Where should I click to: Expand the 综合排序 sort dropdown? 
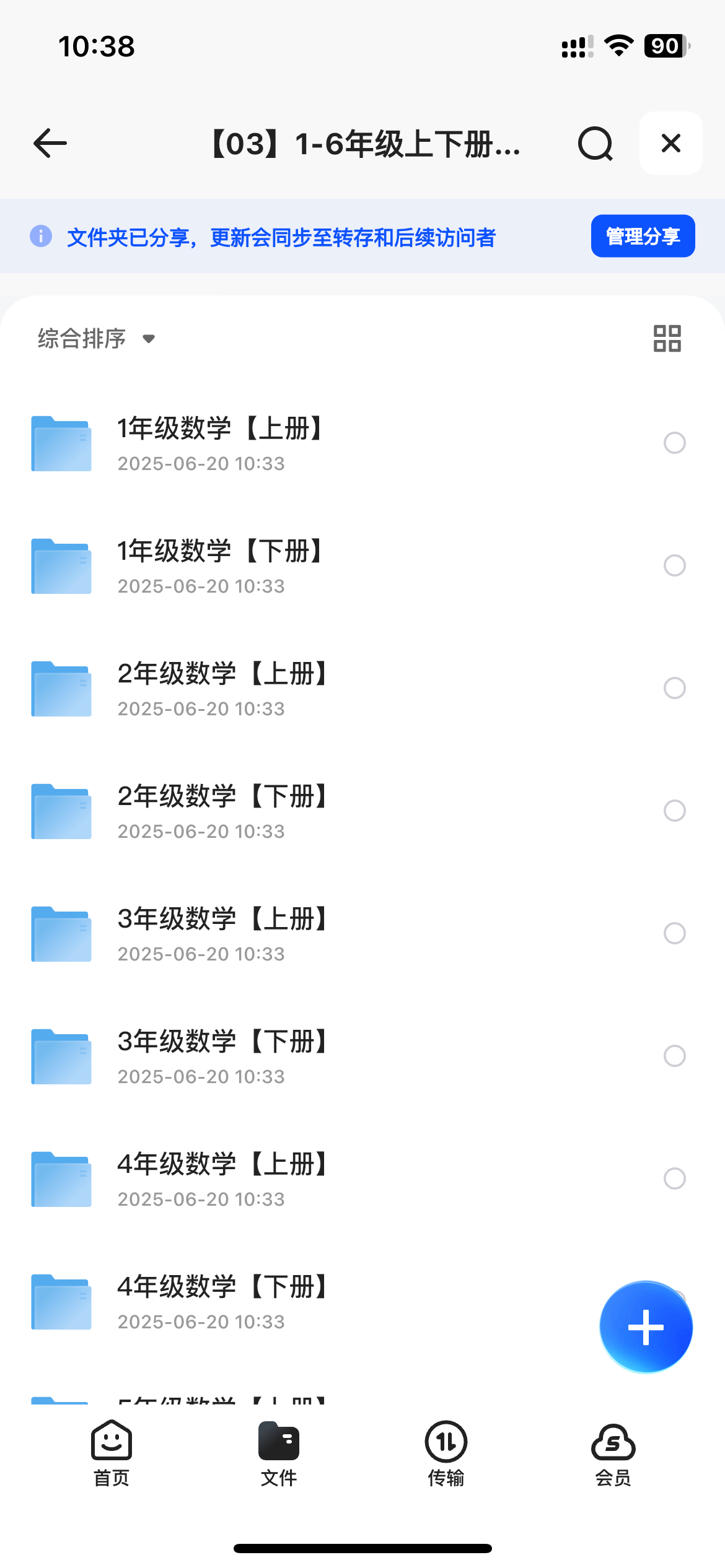(x=96, y=339)
